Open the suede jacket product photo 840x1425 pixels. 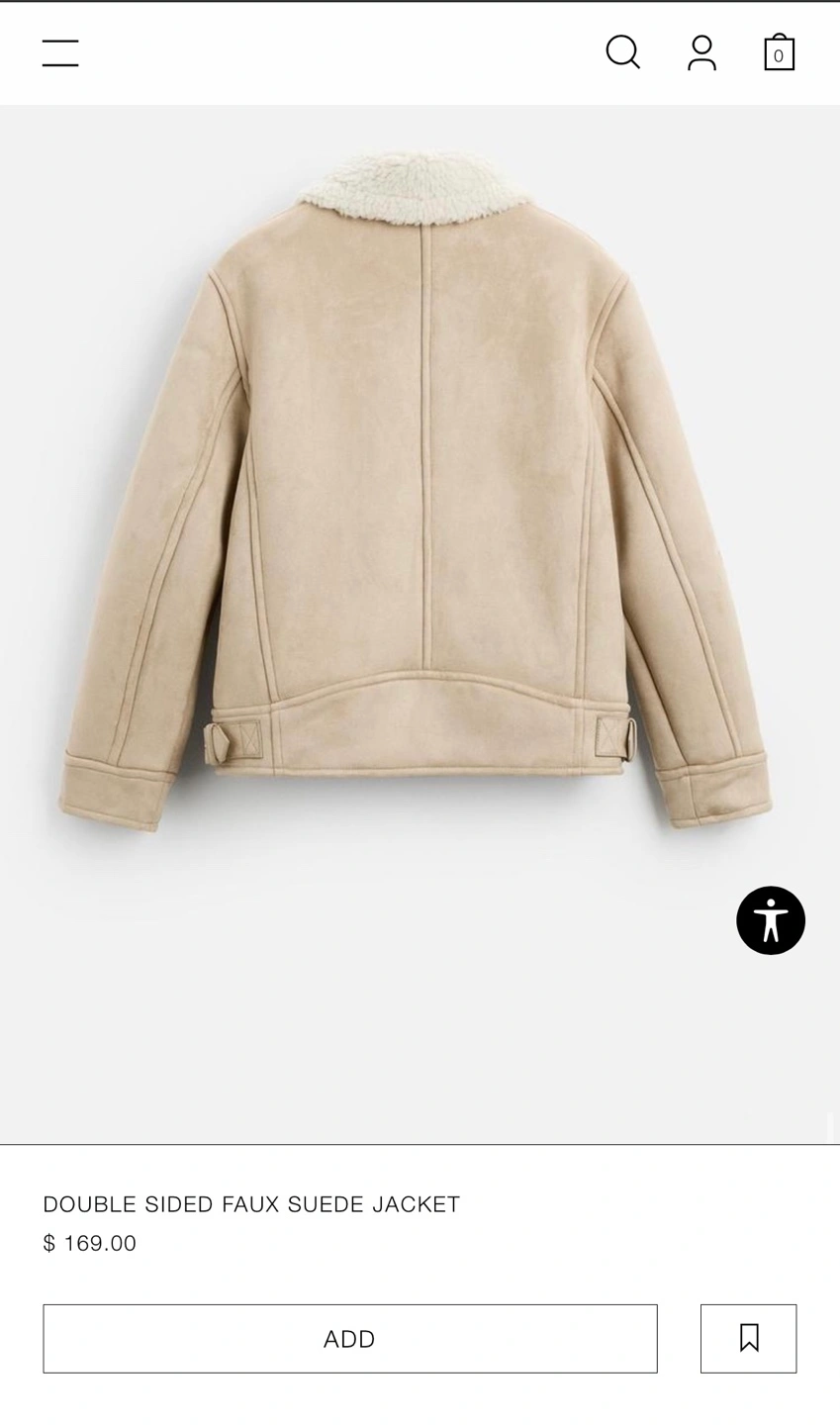click(x=420, y=624)
